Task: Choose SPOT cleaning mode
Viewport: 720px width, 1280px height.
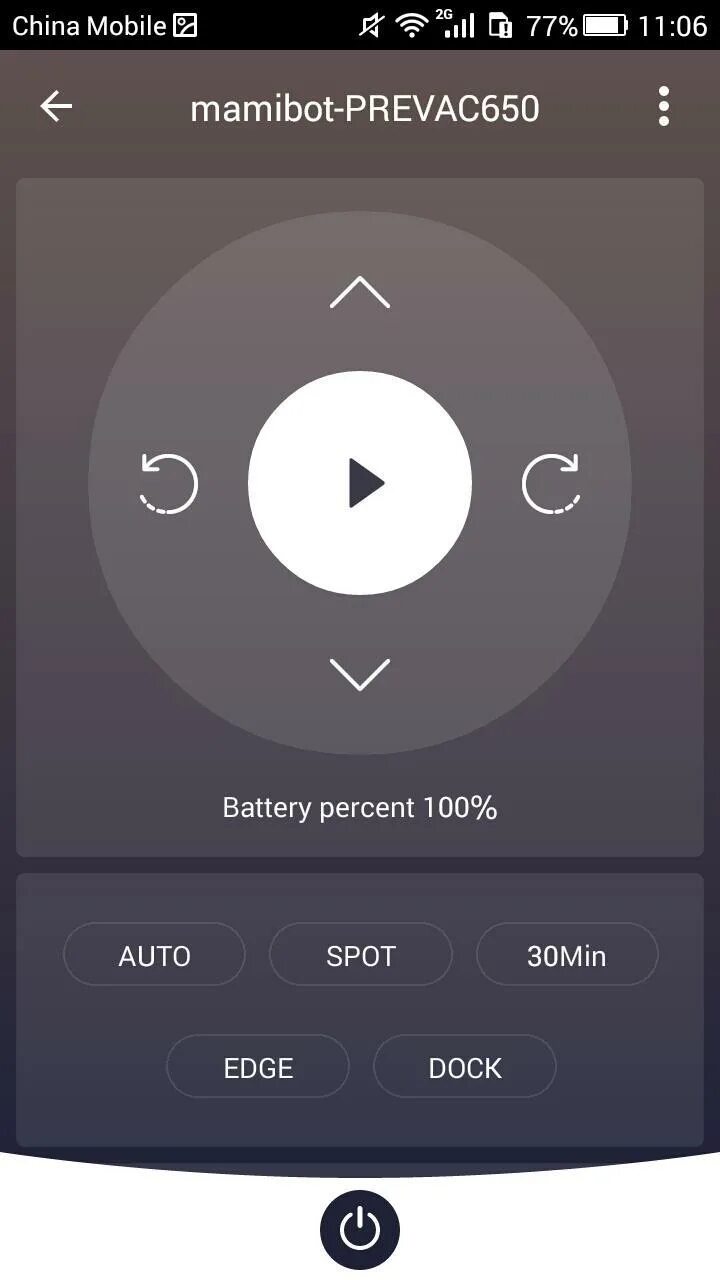Action: (x=361, y=955)
